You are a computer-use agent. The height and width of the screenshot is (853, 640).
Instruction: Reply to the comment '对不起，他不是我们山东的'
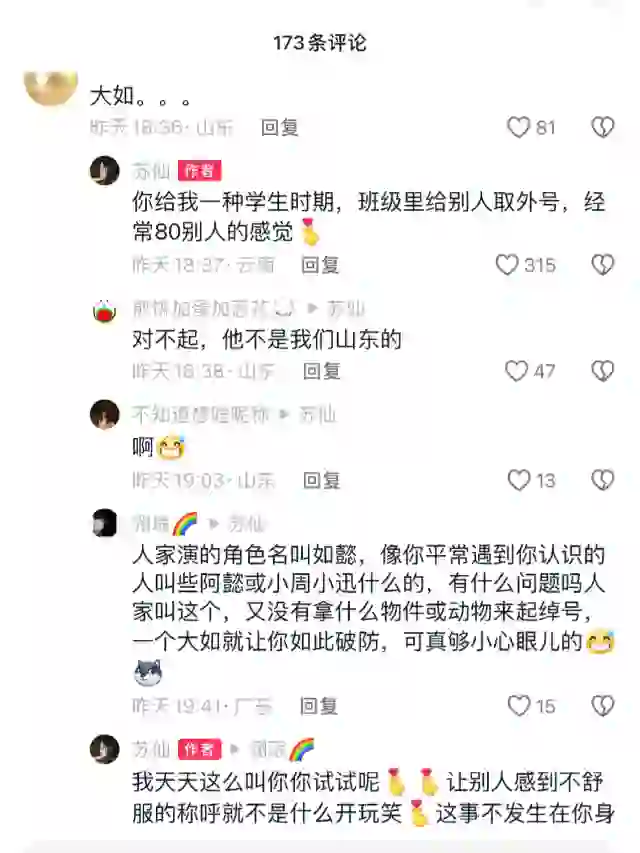tap(322, 371)
